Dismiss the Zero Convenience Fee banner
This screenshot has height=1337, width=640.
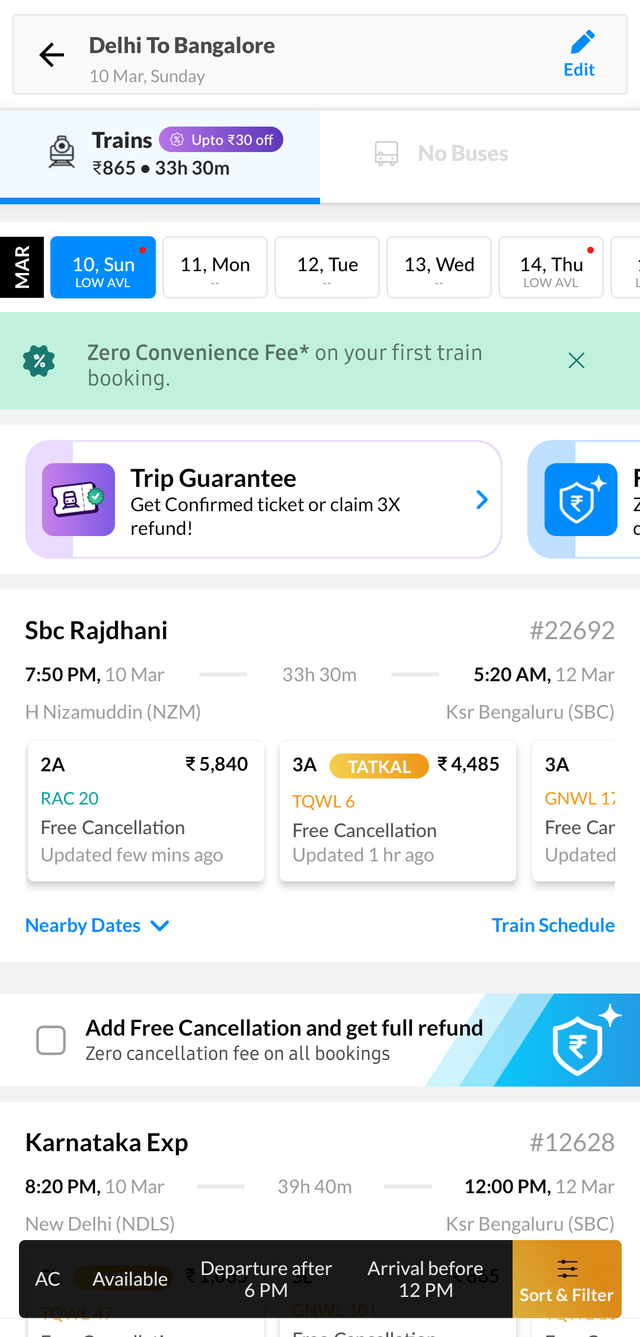[x=576, y=361]
